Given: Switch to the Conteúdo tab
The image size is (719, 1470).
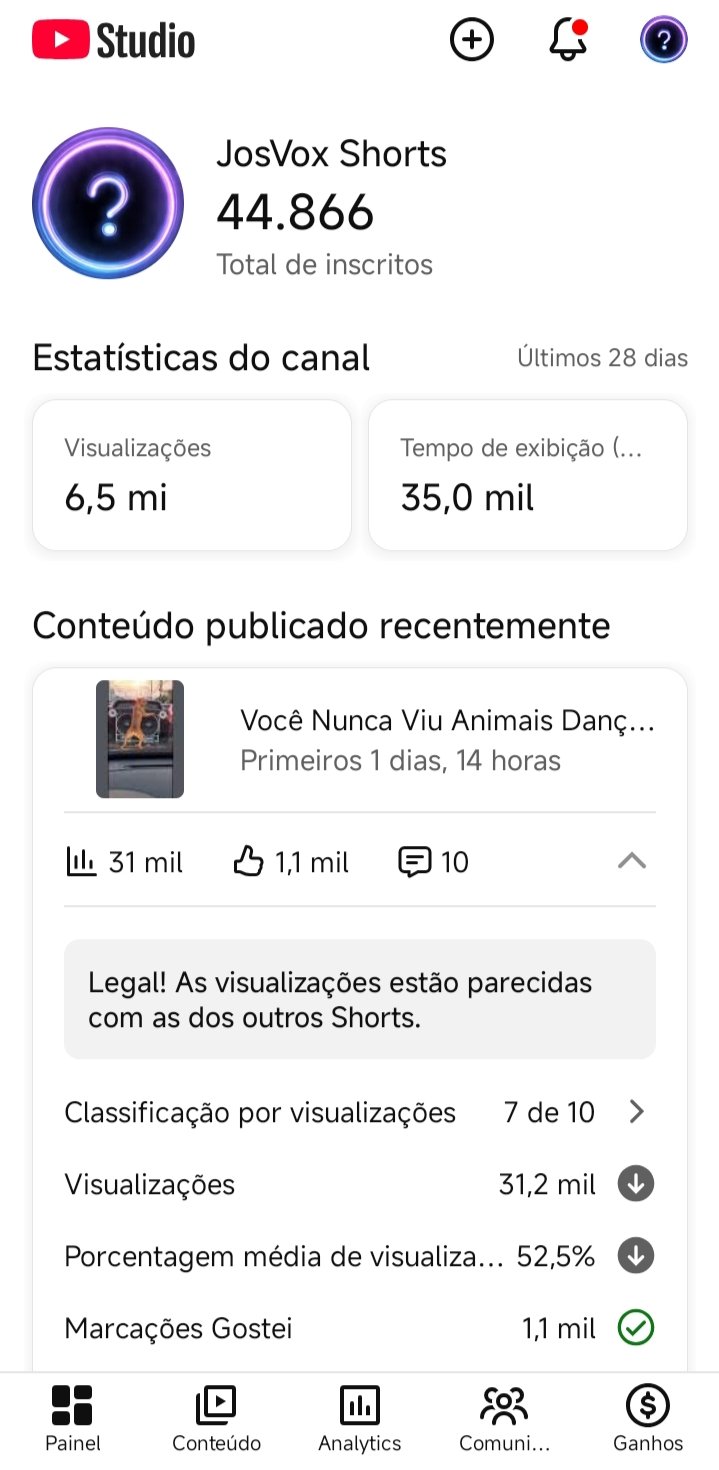Looking at the screenshot, I should [x=216, y=1418].
